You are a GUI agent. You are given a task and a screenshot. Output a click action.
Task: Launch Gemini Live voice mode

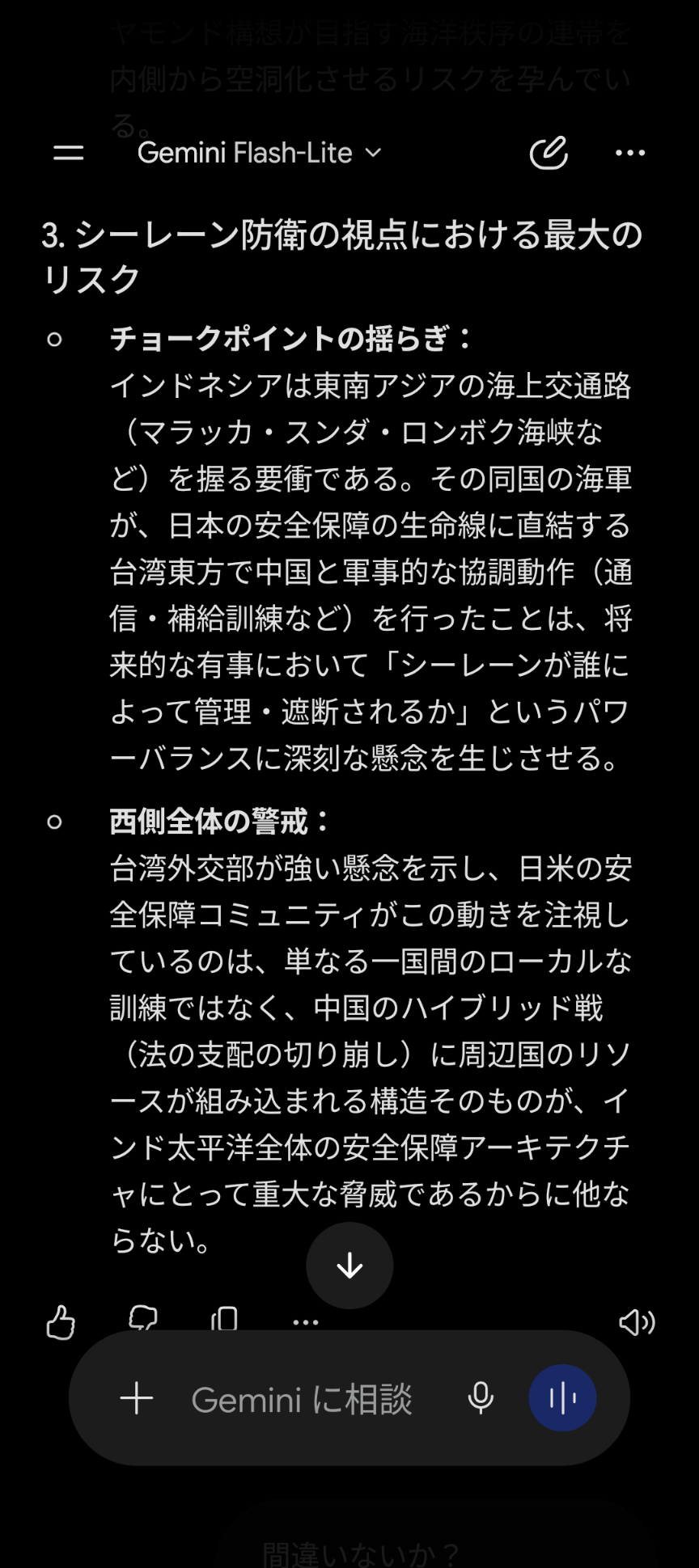point(563,1398)
